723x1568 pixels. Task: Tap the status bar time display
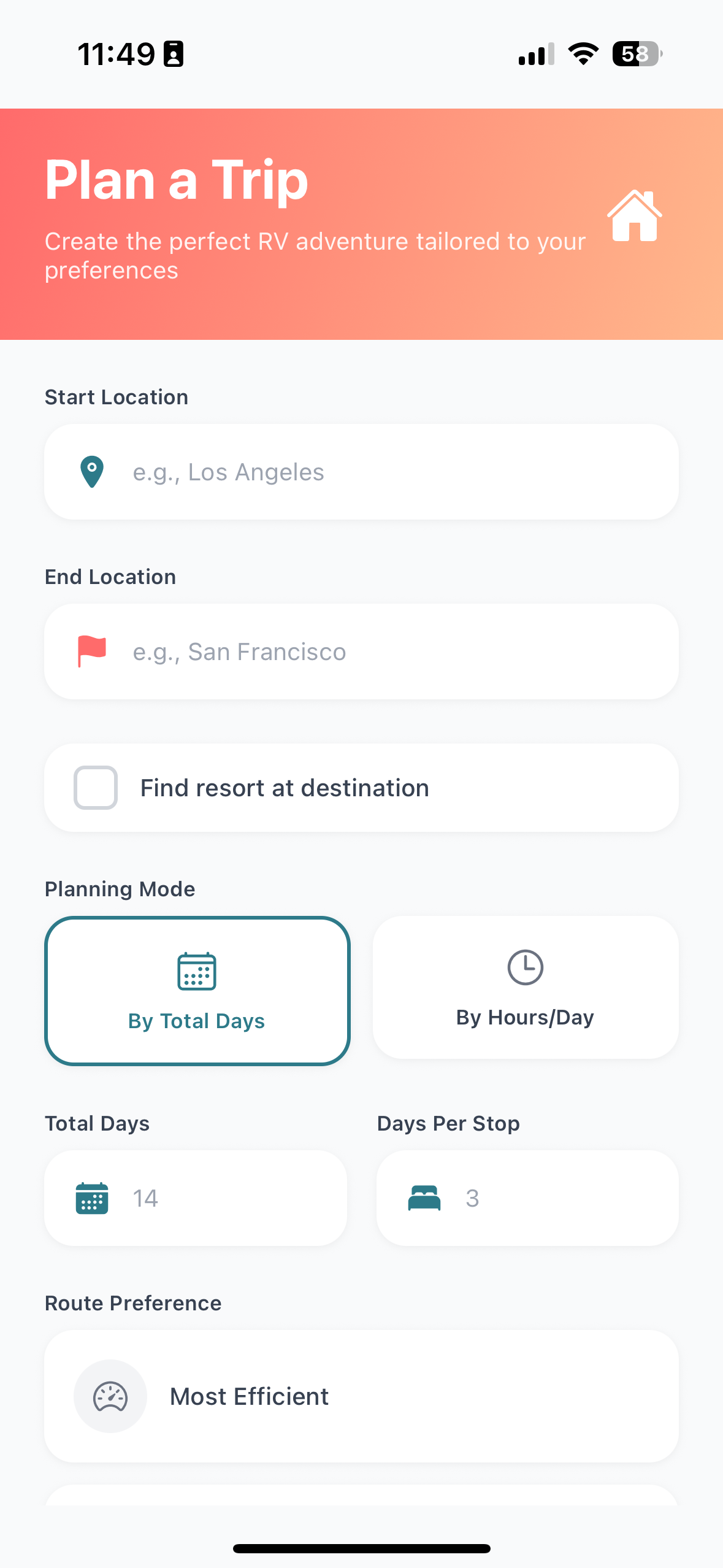[x=117, y=54]
